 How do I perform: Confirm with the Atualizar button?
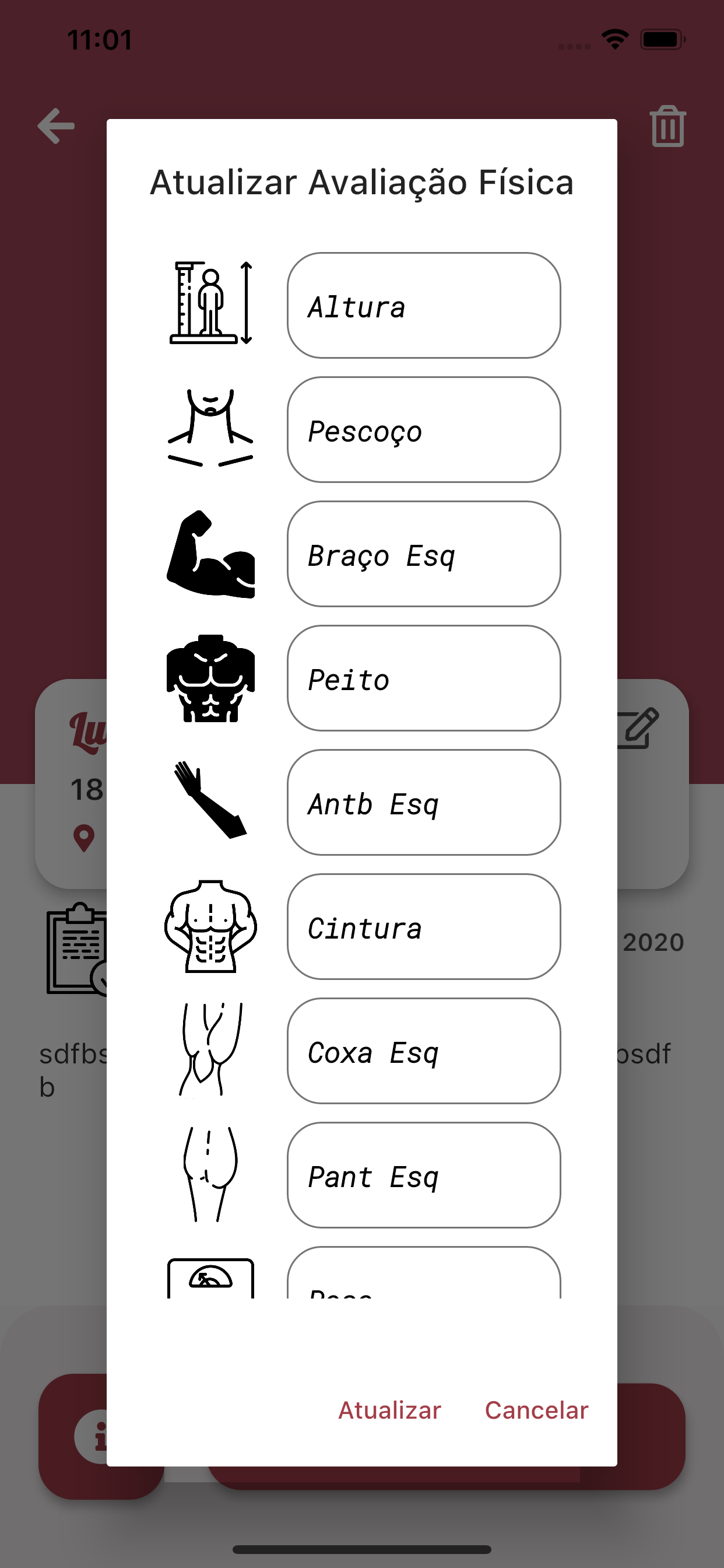pyautogui.click(x=389, y=1410)
